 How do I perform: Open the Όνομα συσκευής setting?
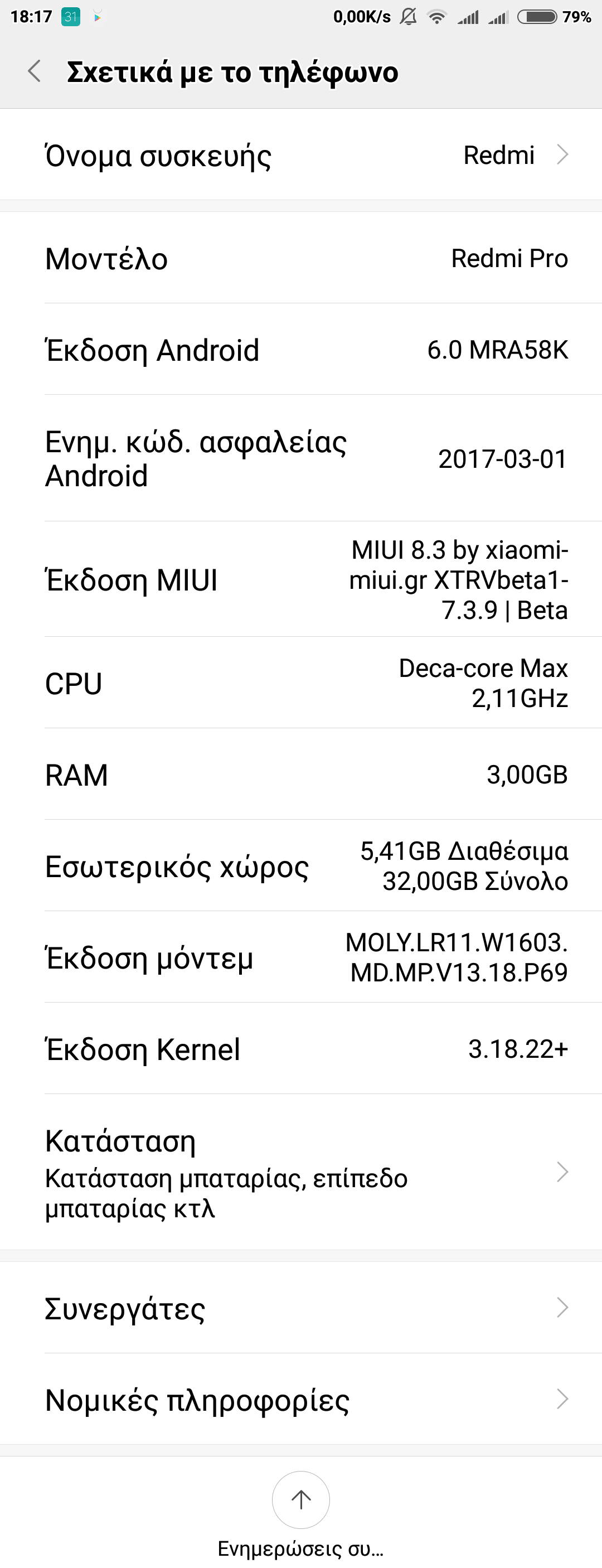point(300,155)
